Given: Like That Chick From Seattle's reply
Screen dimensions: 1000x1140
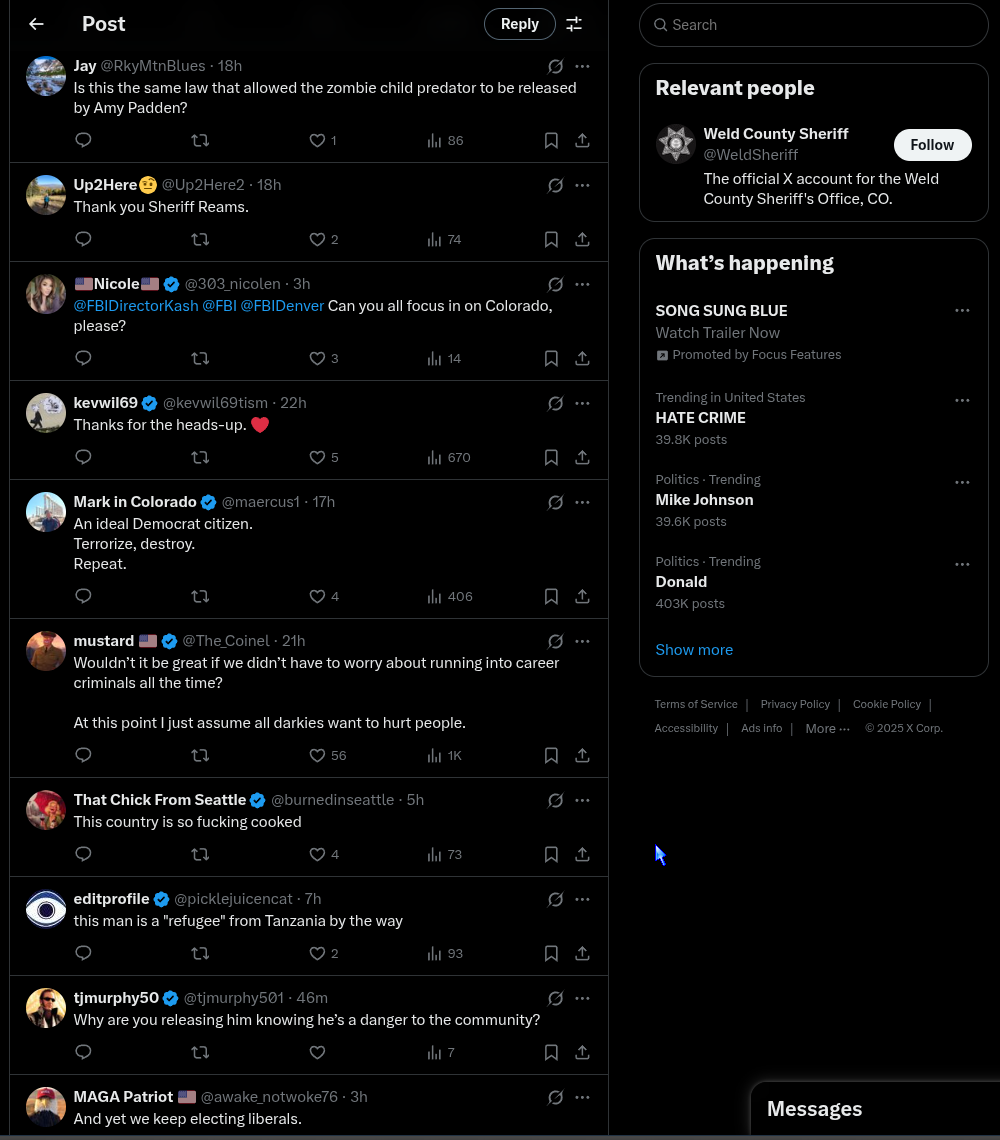Looking at the screenshot, I should tap(317, 855).
